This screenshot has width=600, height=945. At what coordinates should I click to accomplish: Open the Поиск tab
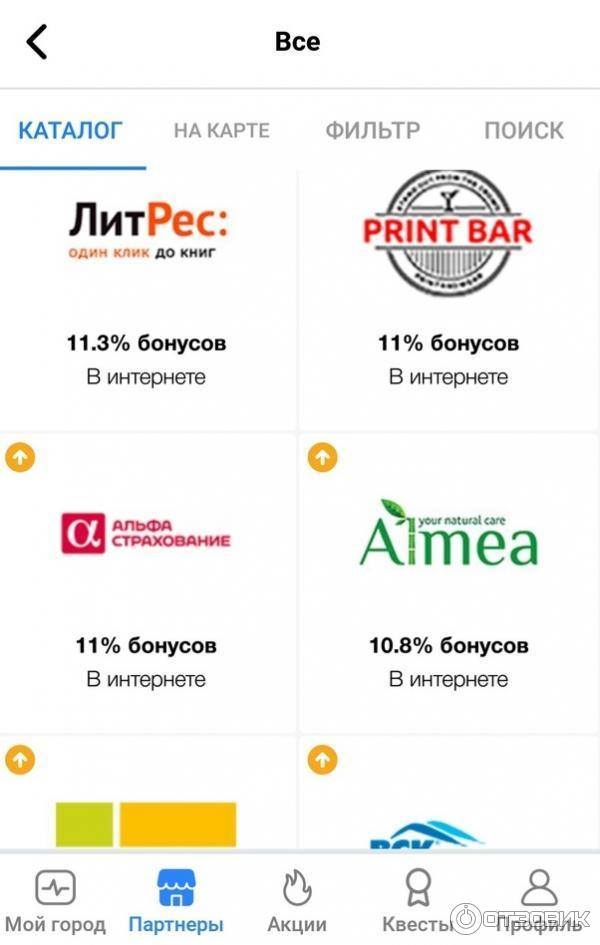coord(524,130)
